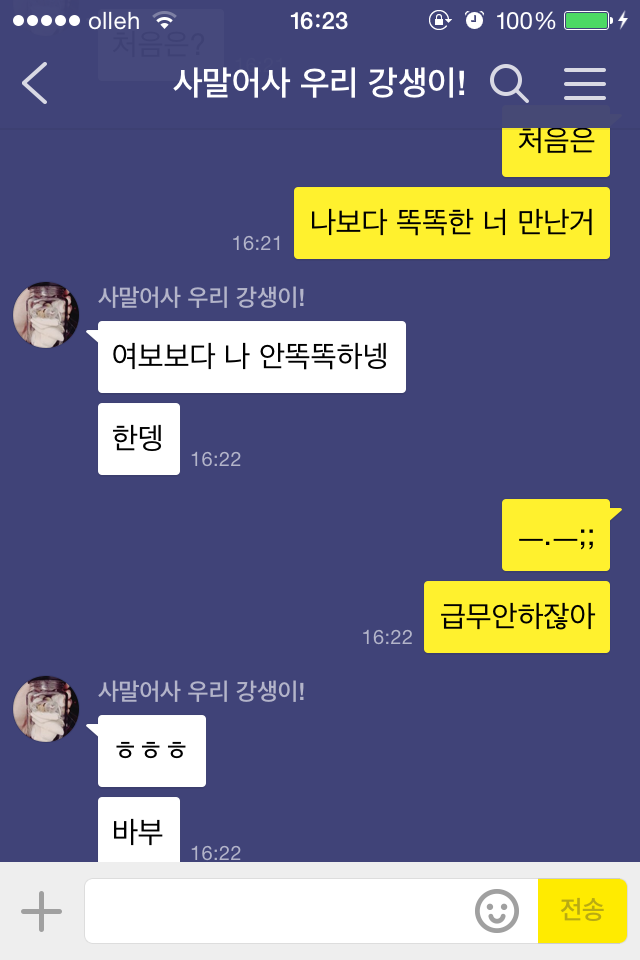Screen dimensions: 640x960
Task: Open the chat room hamburger menu
Action: 585,84
